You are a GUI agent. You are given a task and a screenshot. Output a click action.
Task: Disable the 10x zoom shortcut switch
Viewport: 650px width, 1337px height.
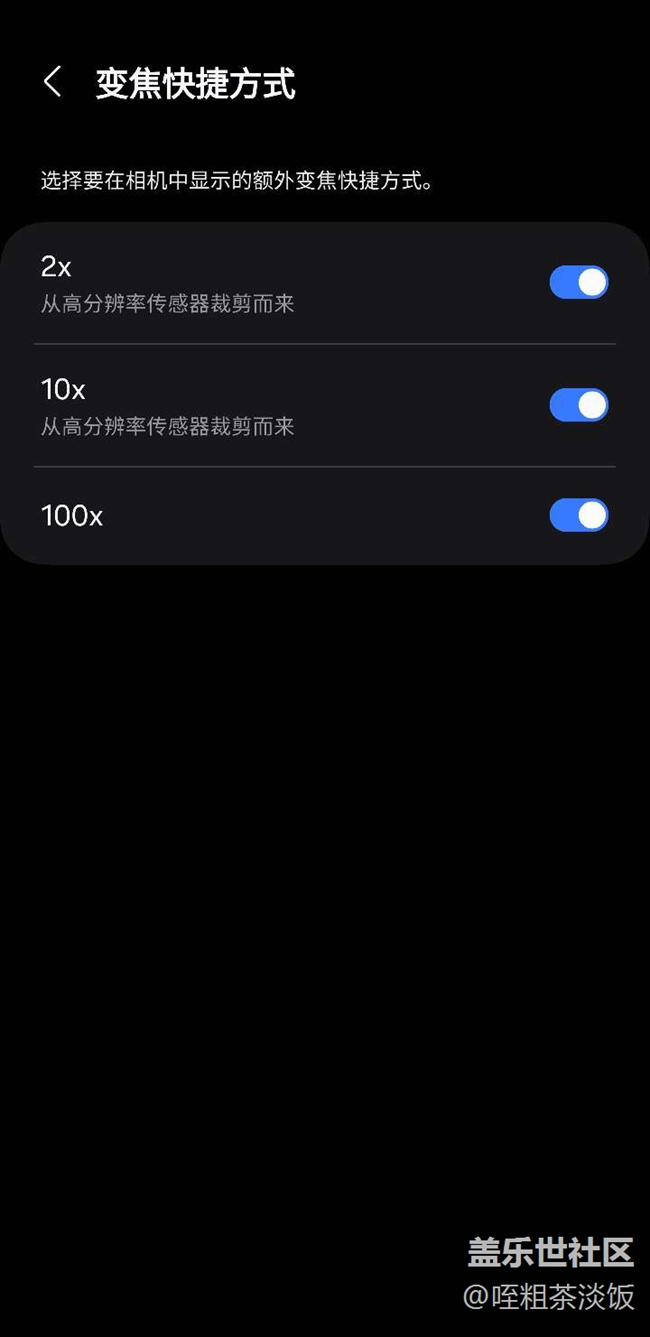[x=579, y=405]
